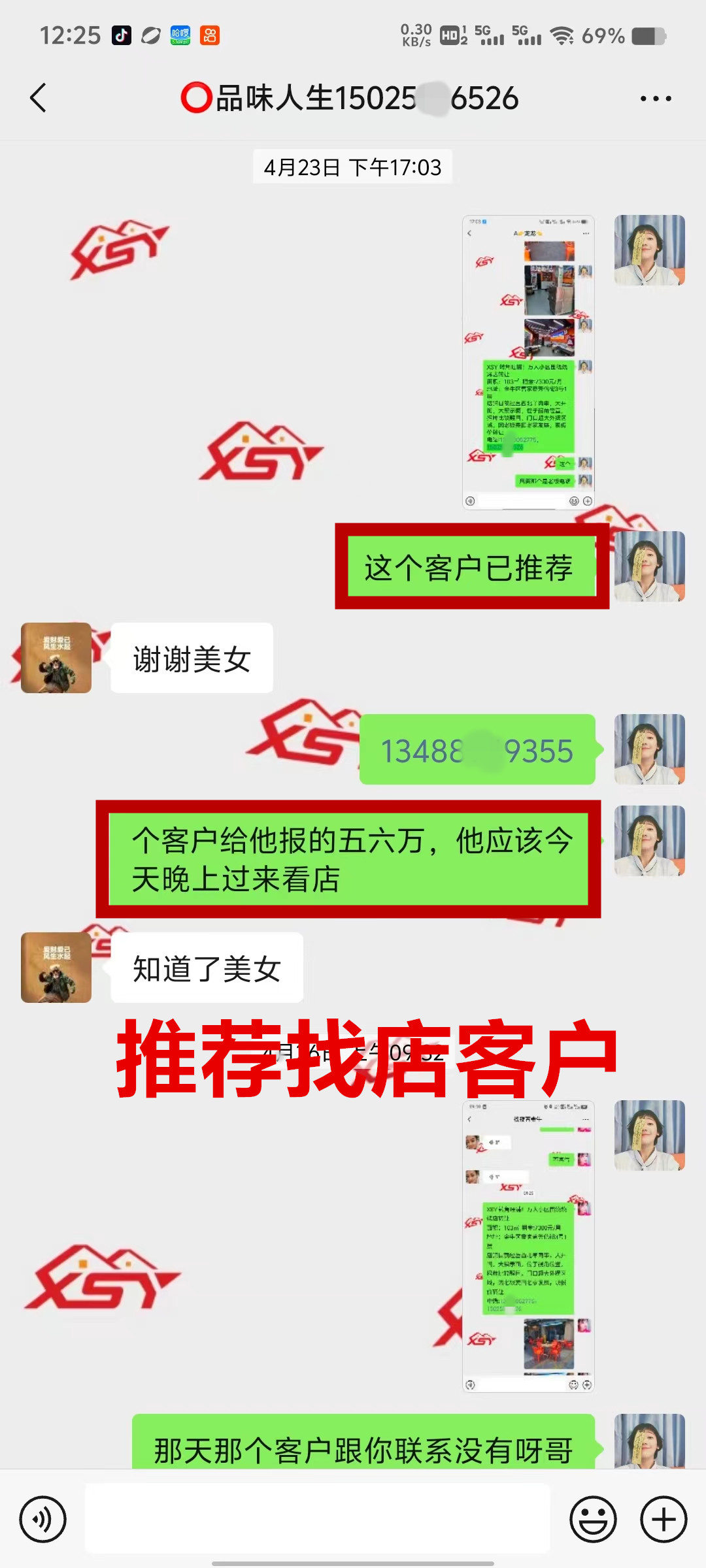Open the emoji sticker panel

pos(593,1519)
